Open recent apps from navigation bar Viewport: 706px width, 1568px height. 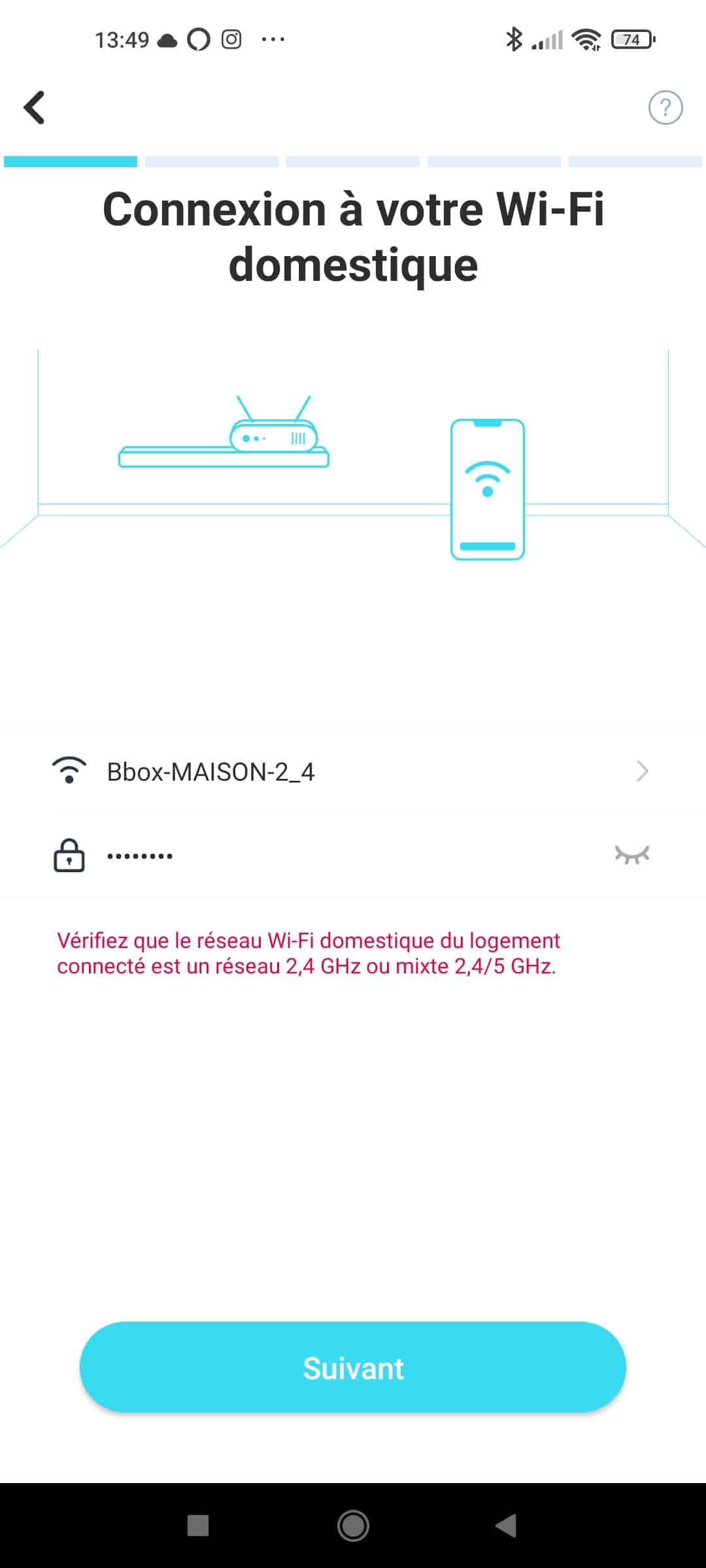[x=198, y=1526]
